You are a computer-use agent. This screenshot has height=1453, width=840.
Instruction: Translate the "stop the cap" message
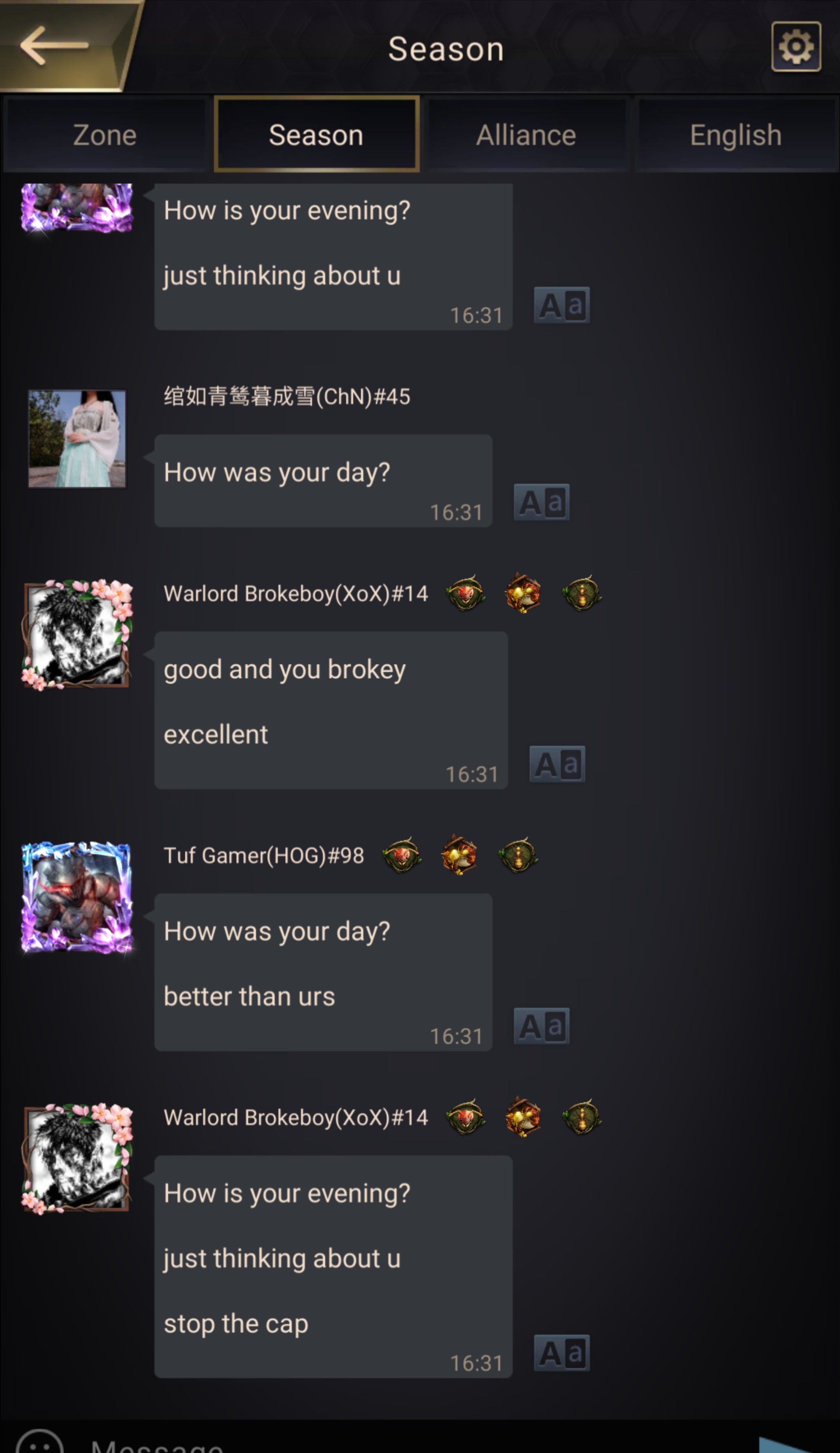[x=562, y=1353]
